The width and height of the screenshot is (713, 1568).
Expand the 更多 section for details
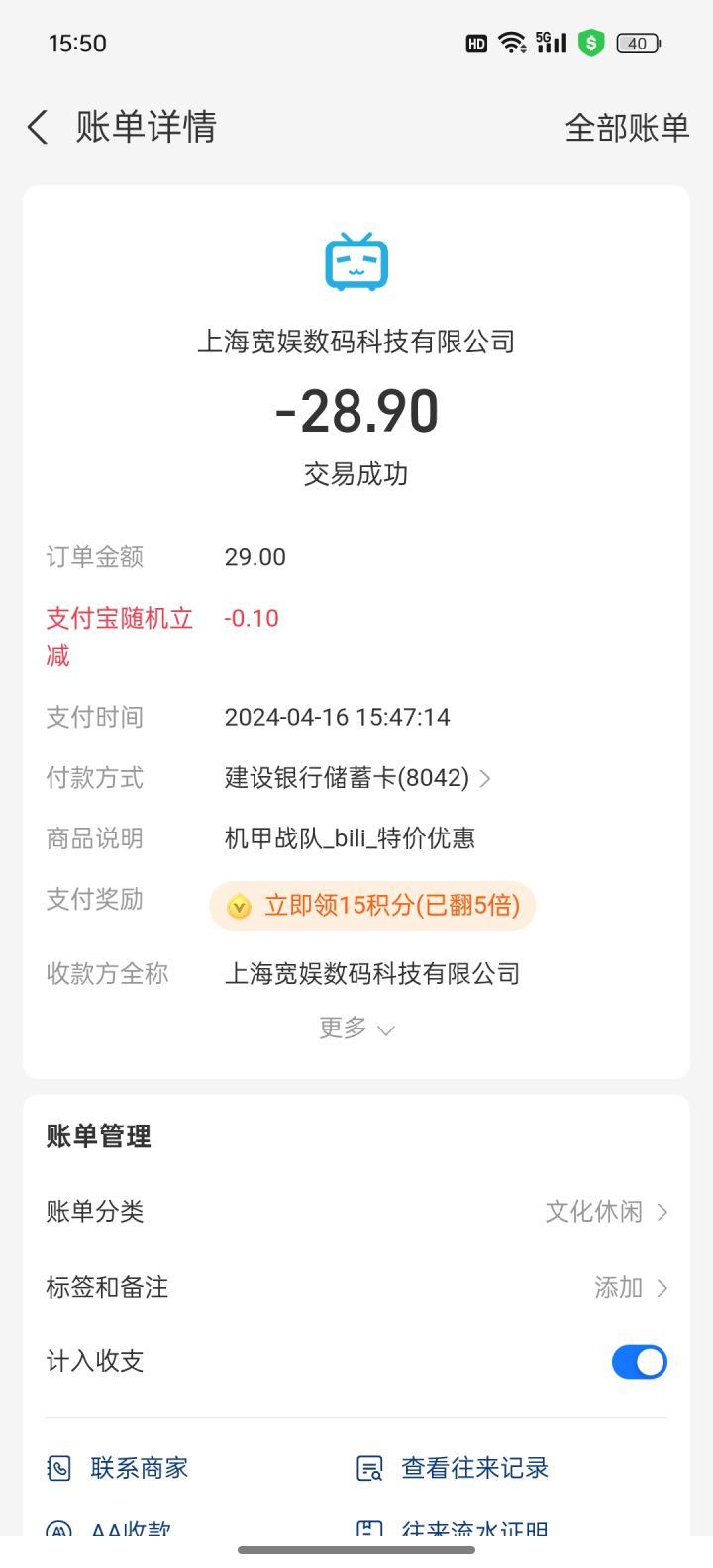point(356,1029)
